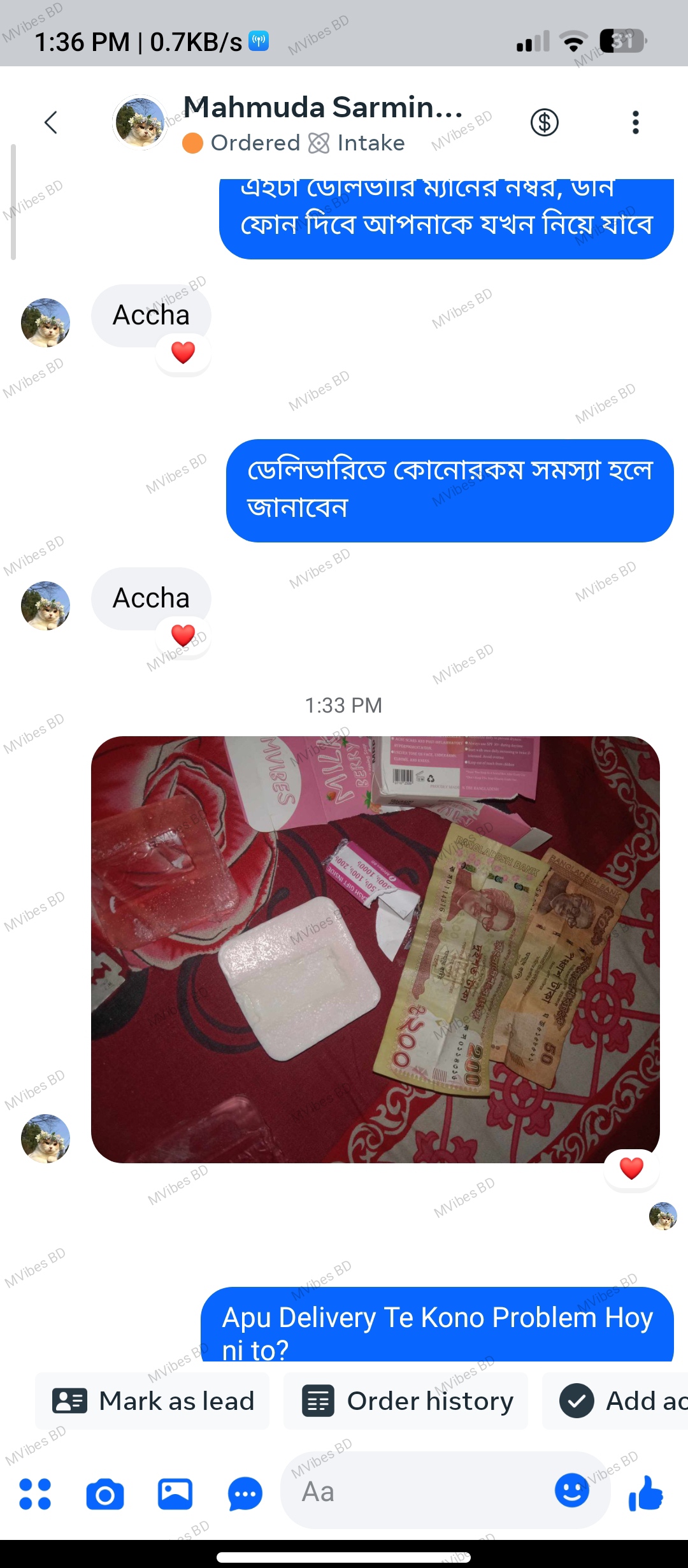Open the four-dot more options menu
The image size is (688, 1568).
tap(35, 1493)
